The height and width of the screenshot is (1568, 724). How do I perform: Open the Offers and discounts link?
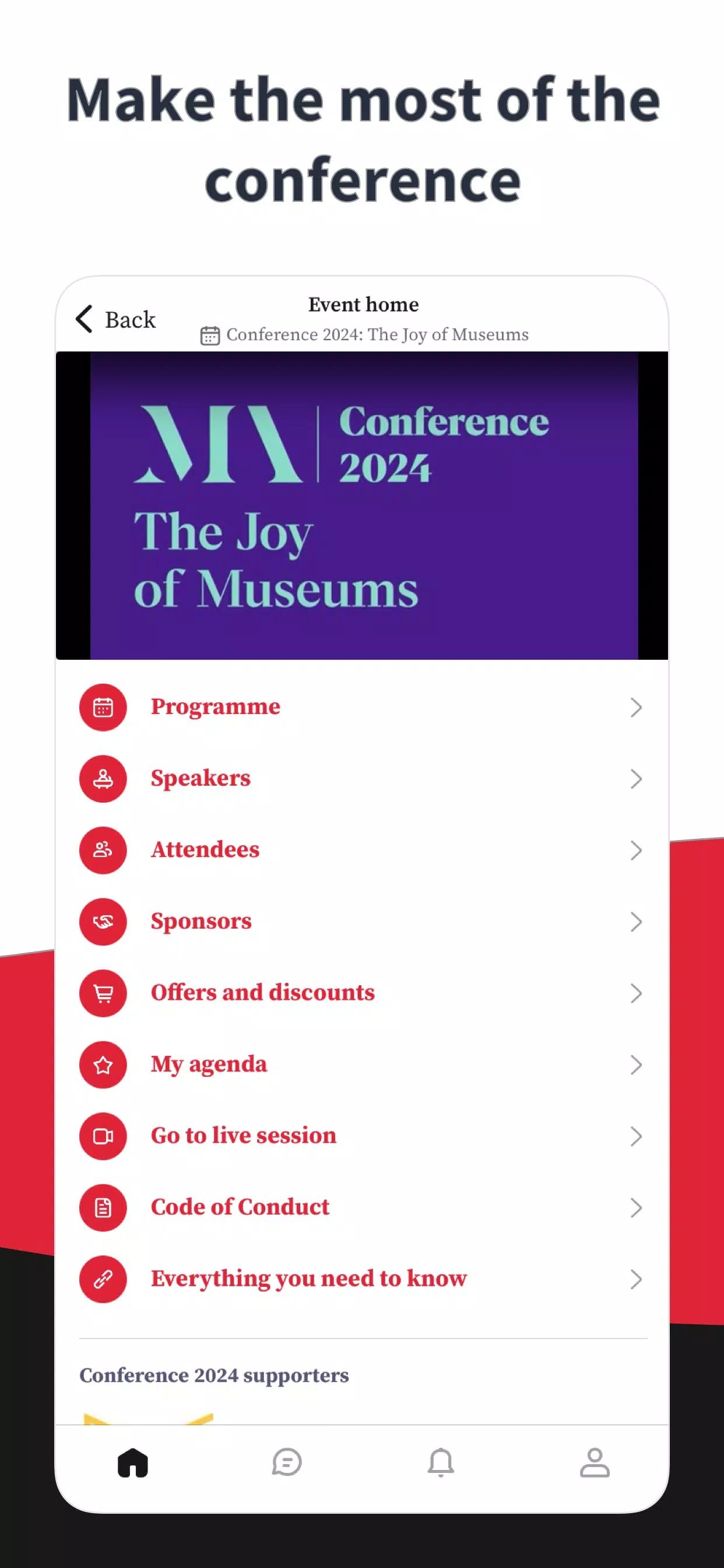click(262, 992)
